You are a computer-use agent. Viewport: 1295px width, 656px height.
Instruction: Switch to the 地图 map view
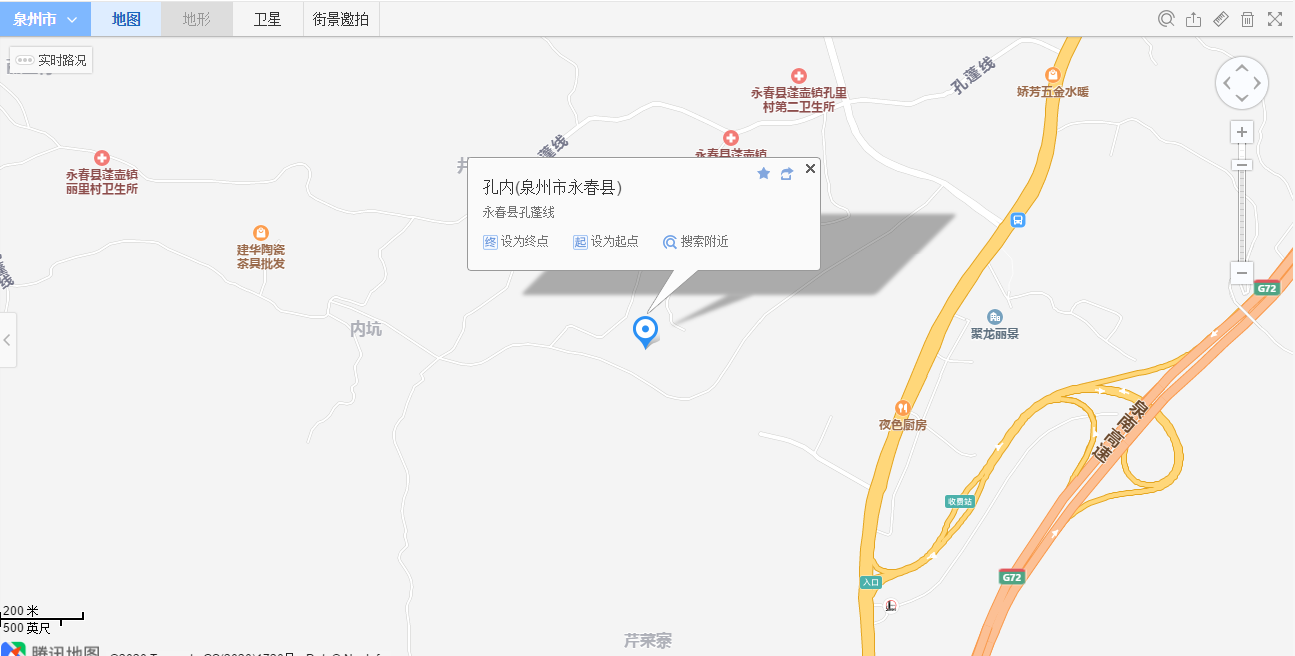[x=126, y=19]
